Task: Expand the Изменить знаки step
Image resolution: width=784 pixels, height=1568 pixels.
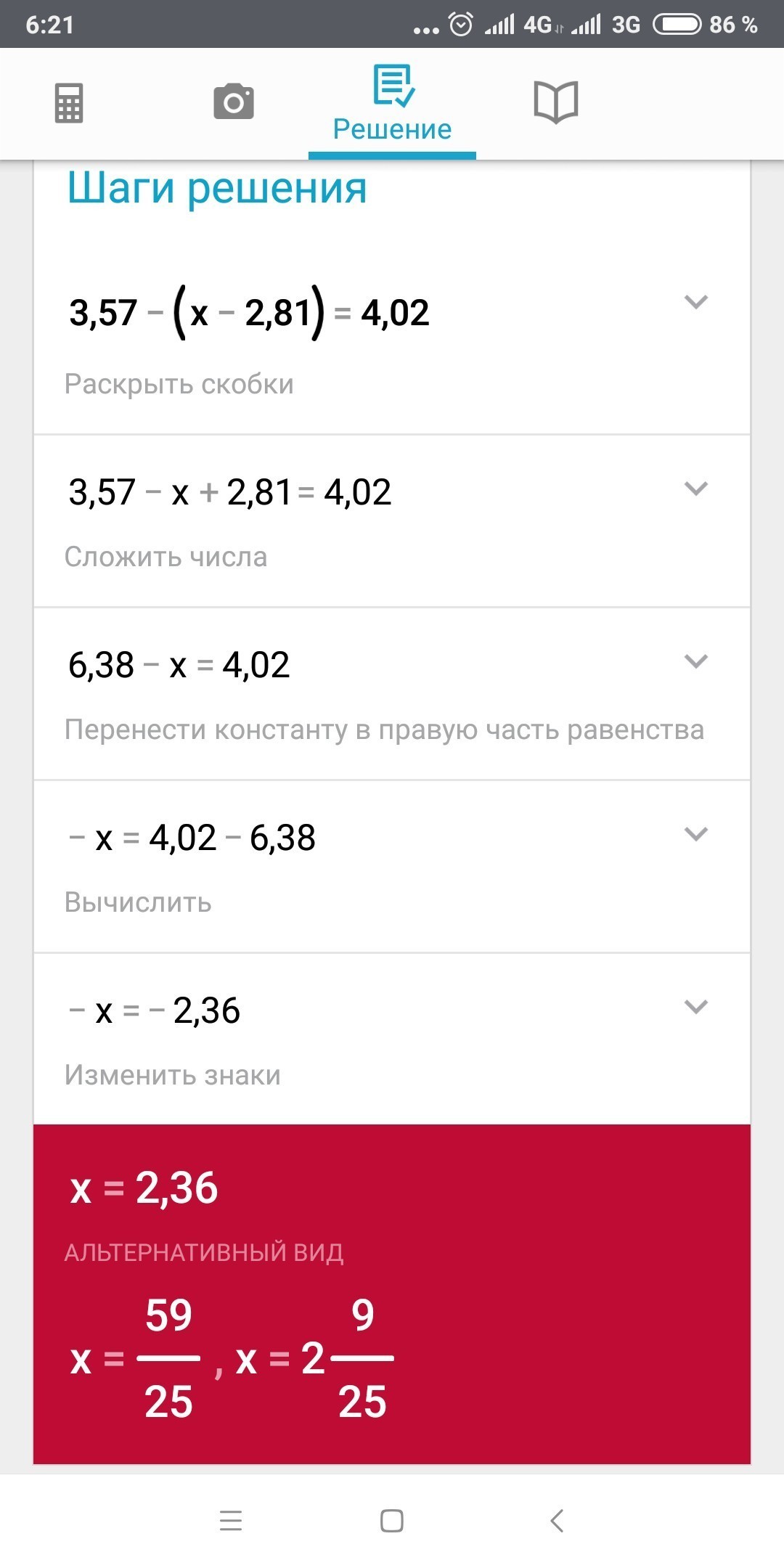Action: pos(695,1007)
